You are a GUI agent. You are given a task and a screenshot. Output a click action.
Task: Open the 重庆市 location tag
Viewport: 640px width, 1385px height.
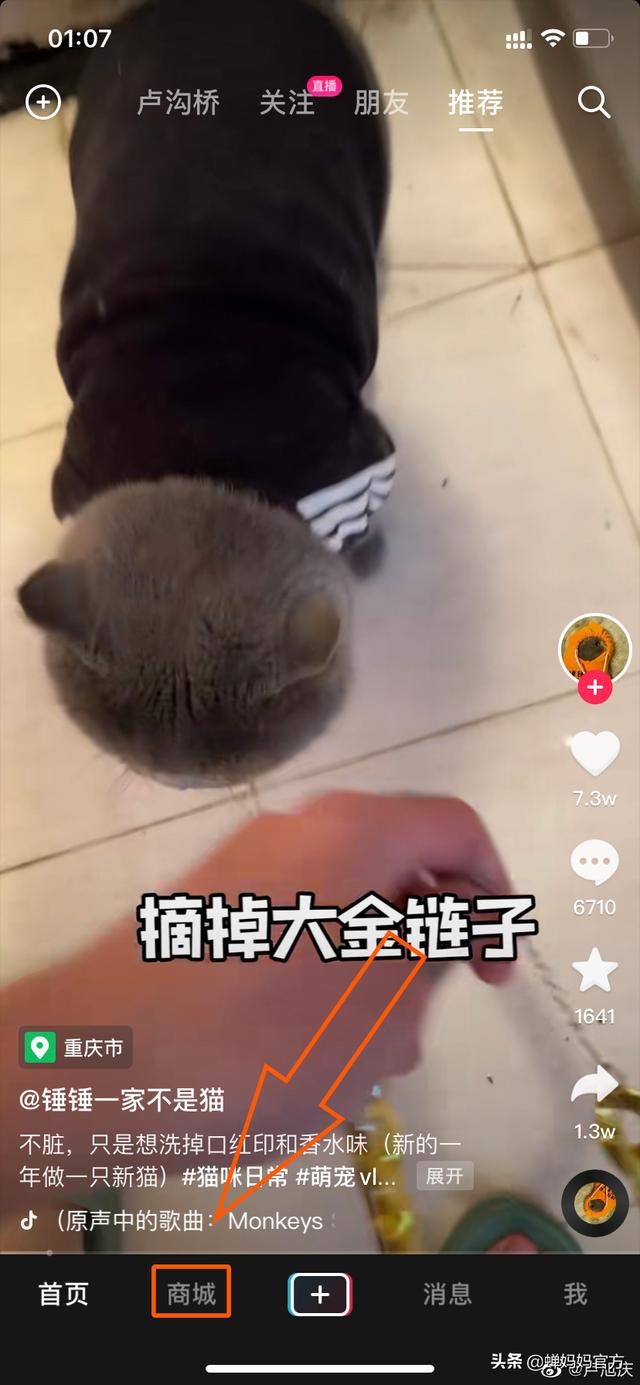76,1048
